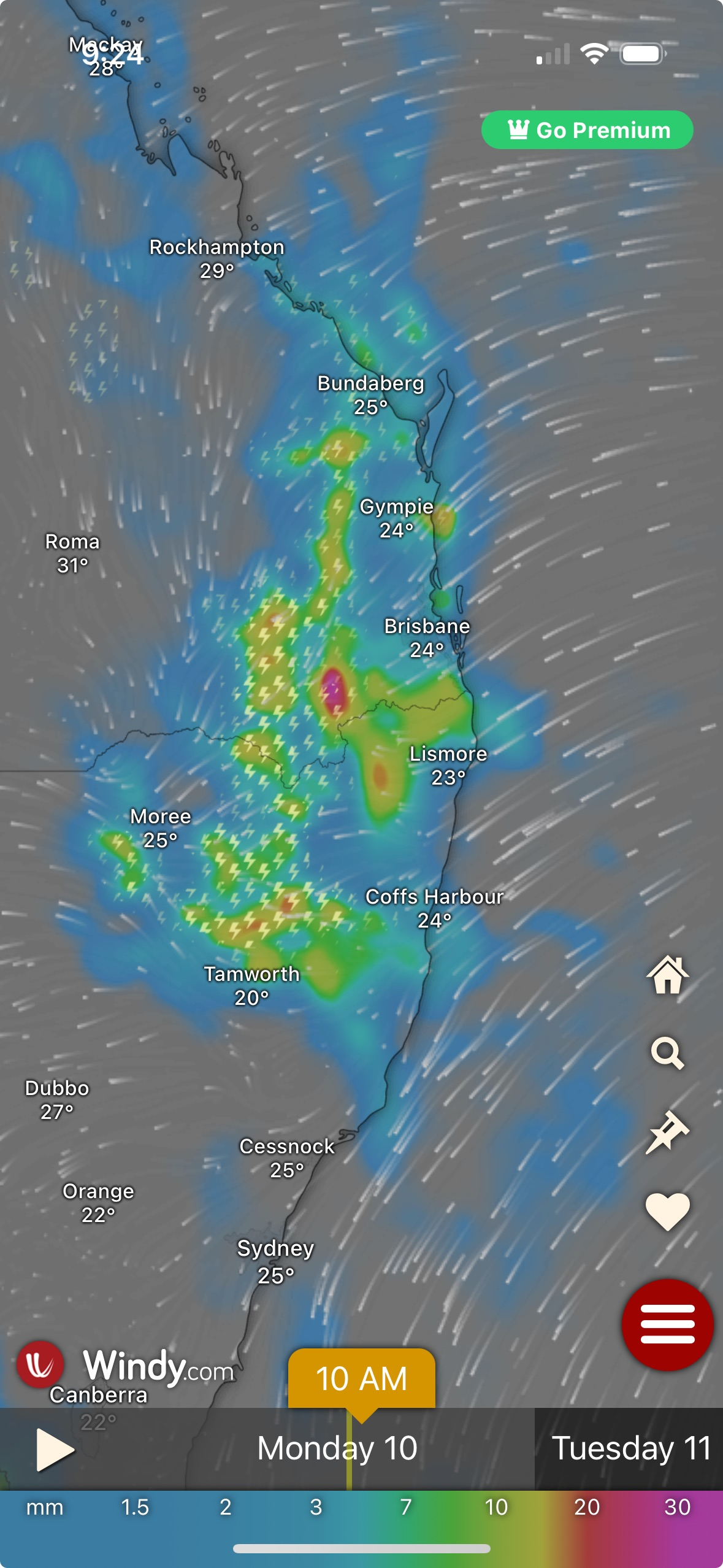The height and width of the screenshot is (1568, 723).
Task: Open the location search
Action: point(667,1053)
